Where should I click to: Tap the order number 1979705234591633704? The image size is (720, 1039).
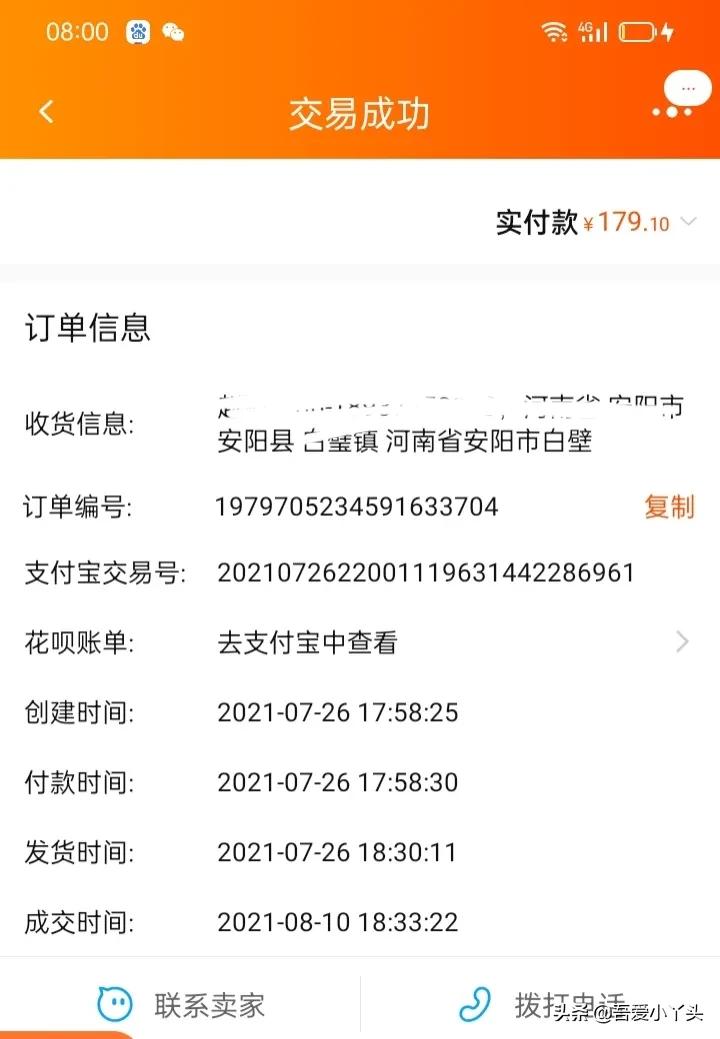[x=358, y=507]
